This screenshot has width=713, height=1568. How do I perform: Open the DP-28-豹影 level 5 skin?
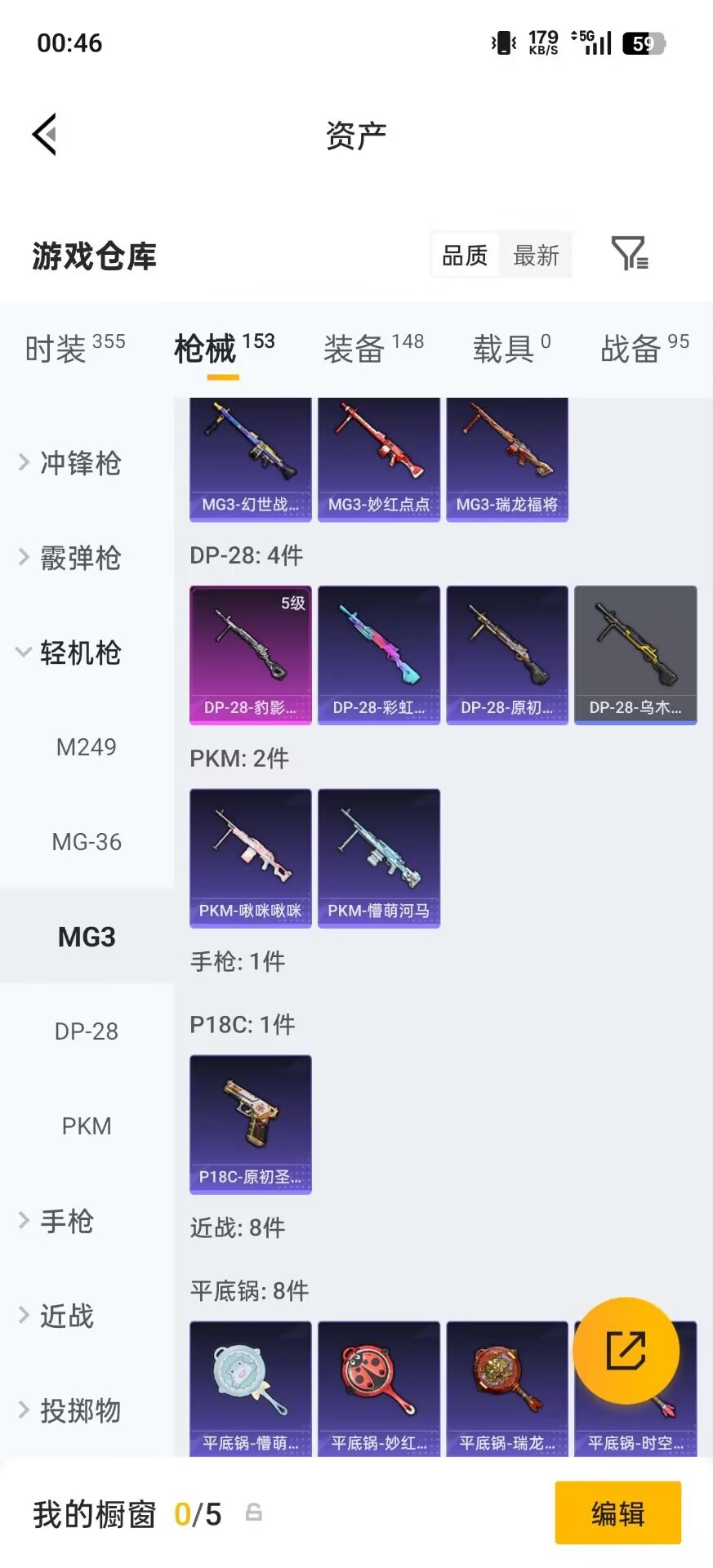[250, 654]
